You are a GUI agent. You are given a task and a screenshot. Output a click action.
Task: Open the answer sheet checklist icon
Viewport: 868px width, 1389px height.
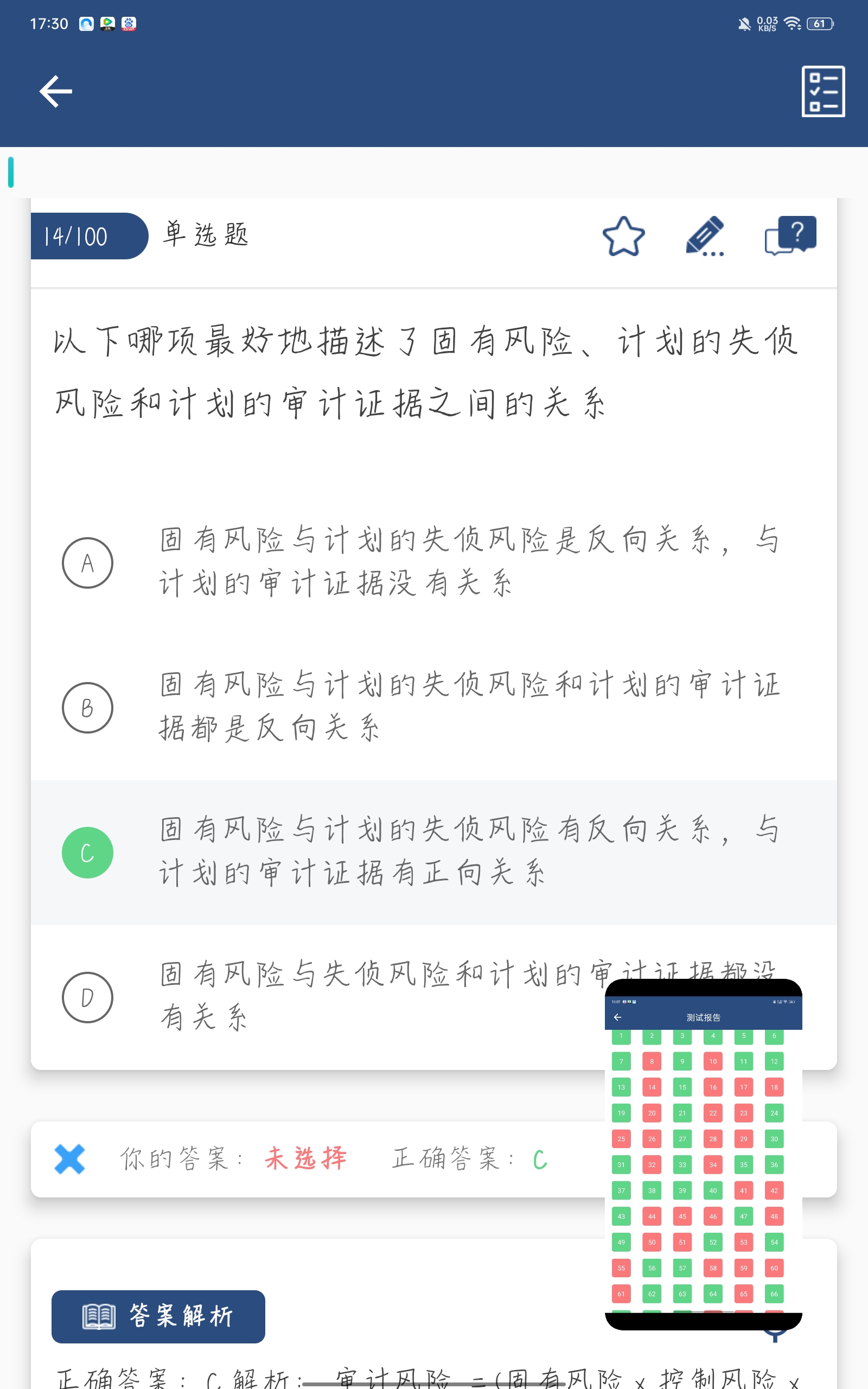click(822, 91)
